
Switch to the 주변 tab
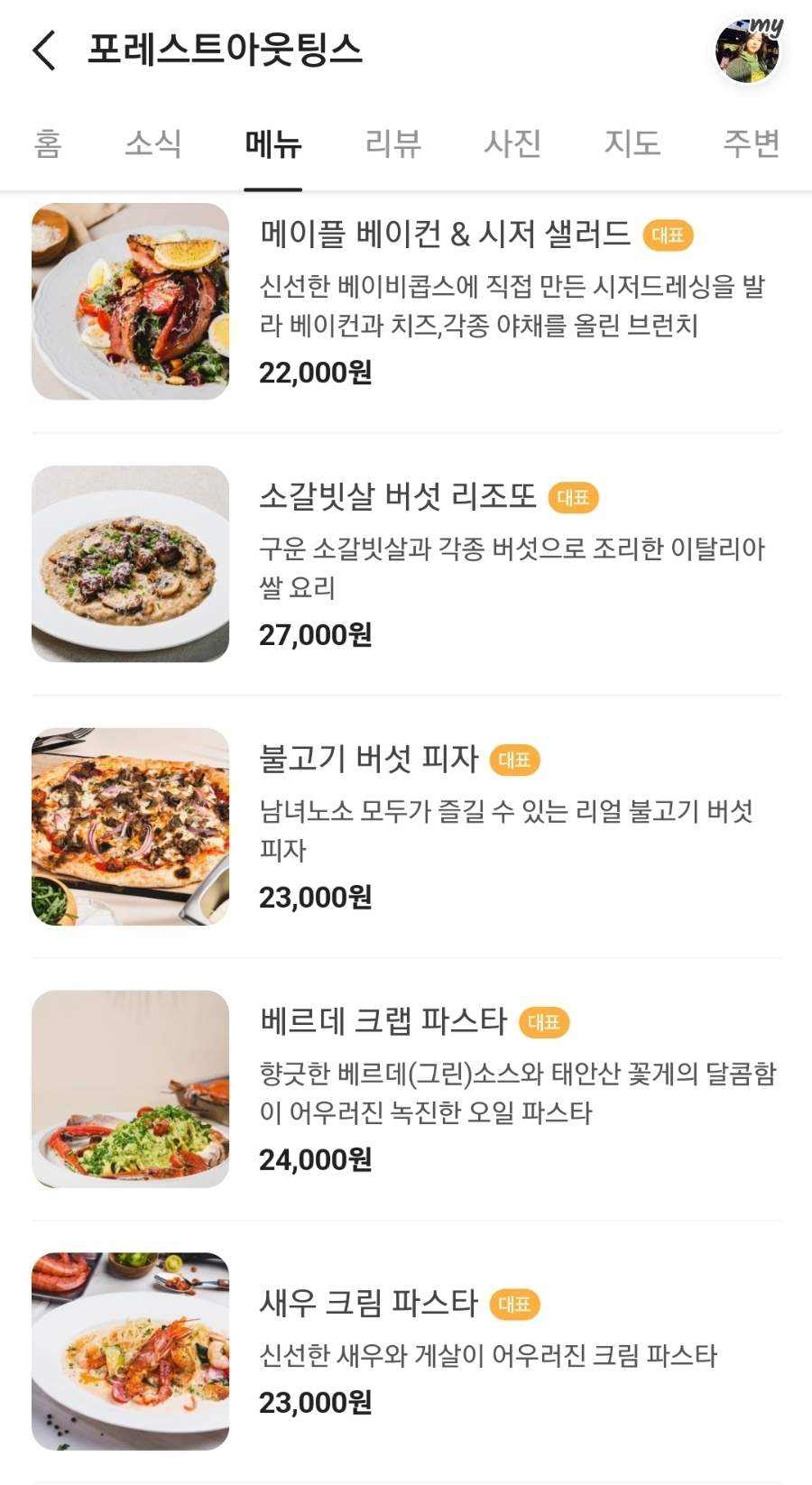coord(751,143)
